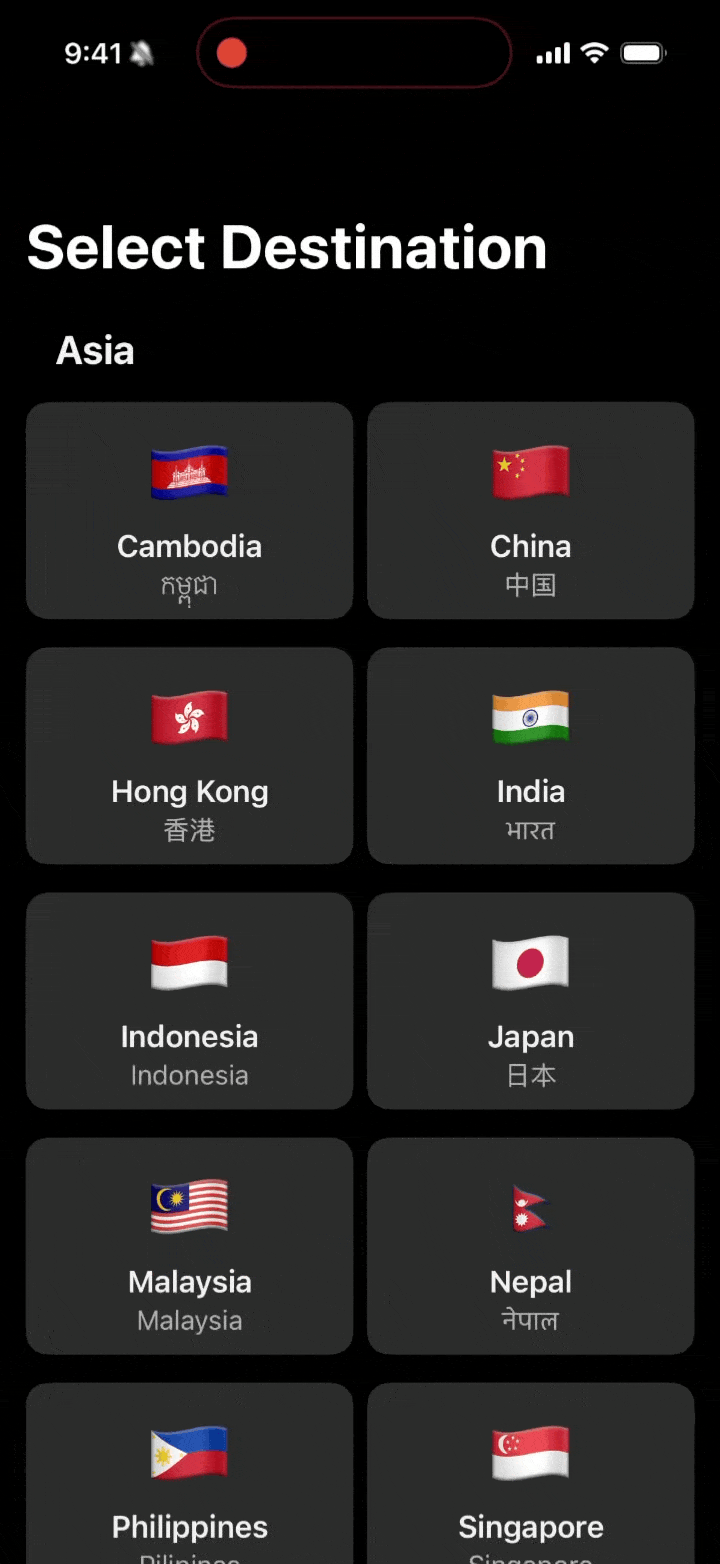Tap the red recording indicator in Dynamic Island
This screenshot has height=1564, width=720.
tap(231, 53)
